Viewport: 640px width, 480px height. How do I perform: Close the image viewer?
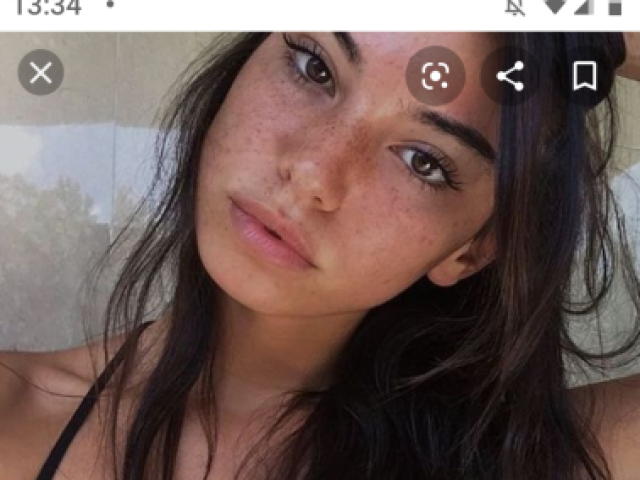click(x=41, y=73)
